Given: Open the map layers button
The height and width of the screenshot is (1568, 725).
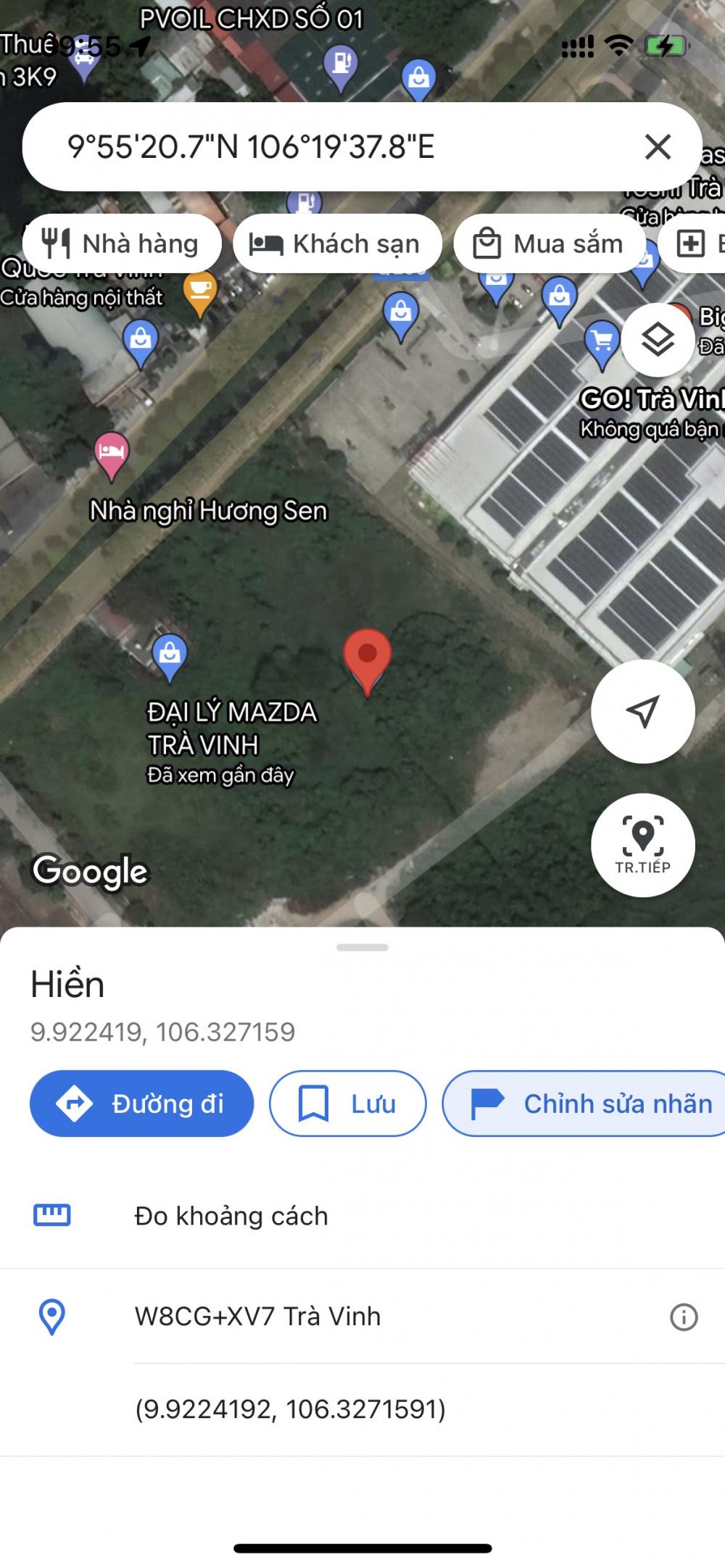Looking at the screenshot, I should tap(658, 339).
